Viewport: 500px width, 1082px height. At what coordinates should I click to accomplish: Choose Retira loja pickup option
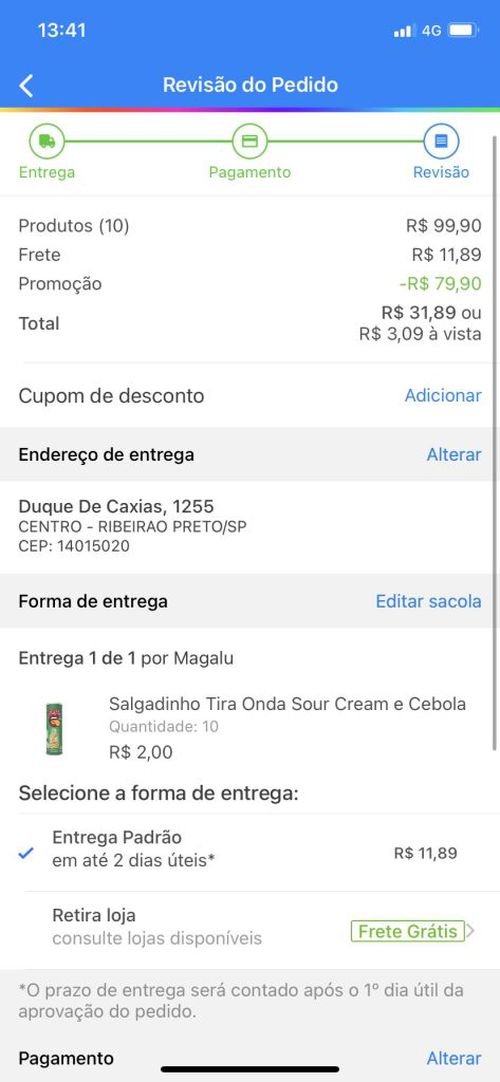250,929
